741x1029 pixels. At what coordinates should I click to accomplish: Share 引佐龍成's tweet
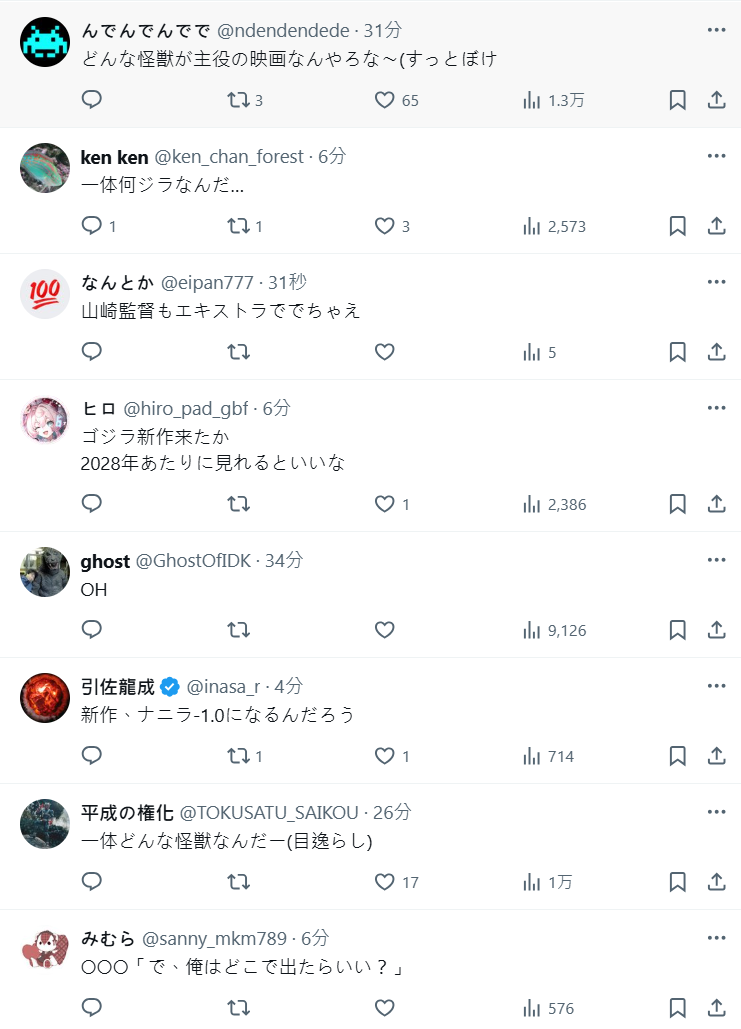[716, 756]
